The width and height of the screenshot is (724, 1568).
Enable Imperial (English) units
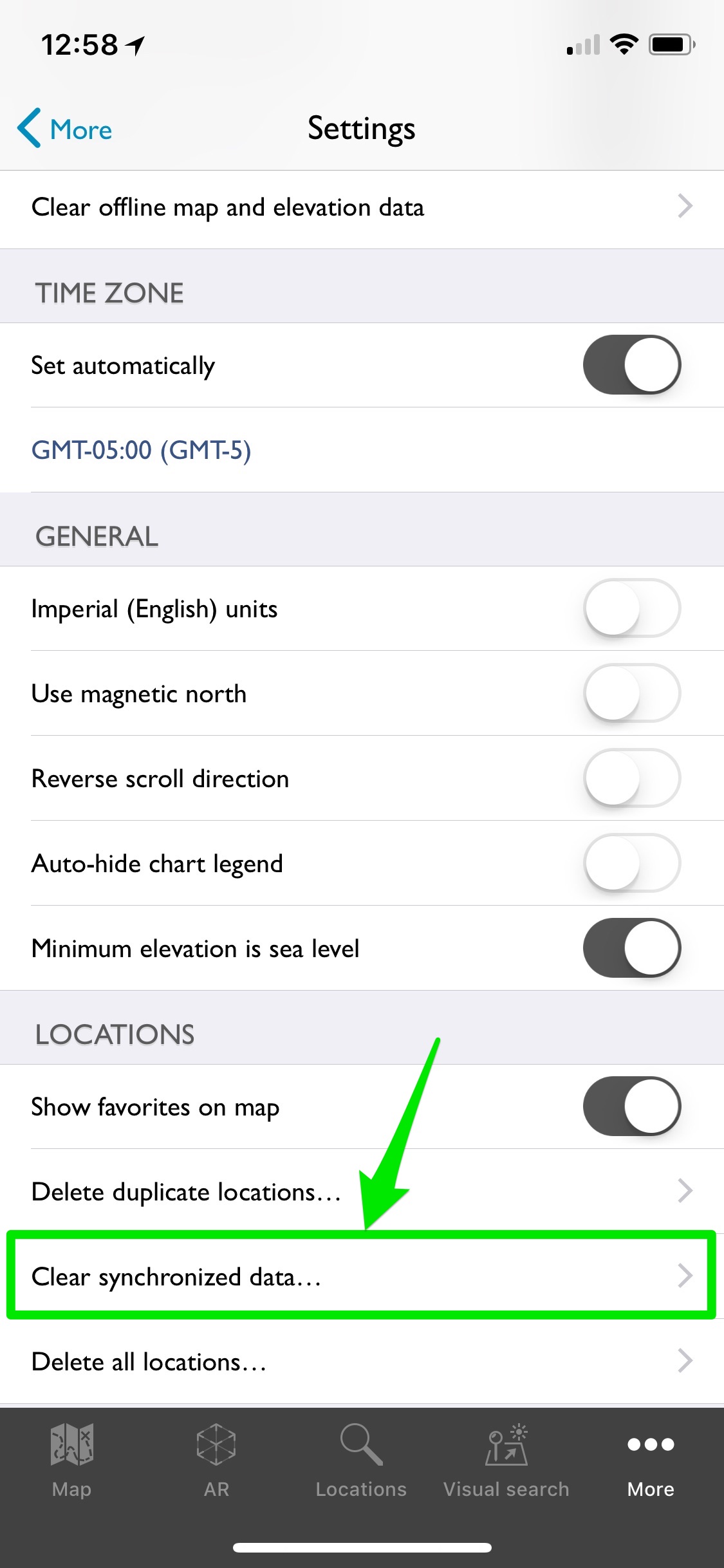pyautogui.click(x=631, y=608)
